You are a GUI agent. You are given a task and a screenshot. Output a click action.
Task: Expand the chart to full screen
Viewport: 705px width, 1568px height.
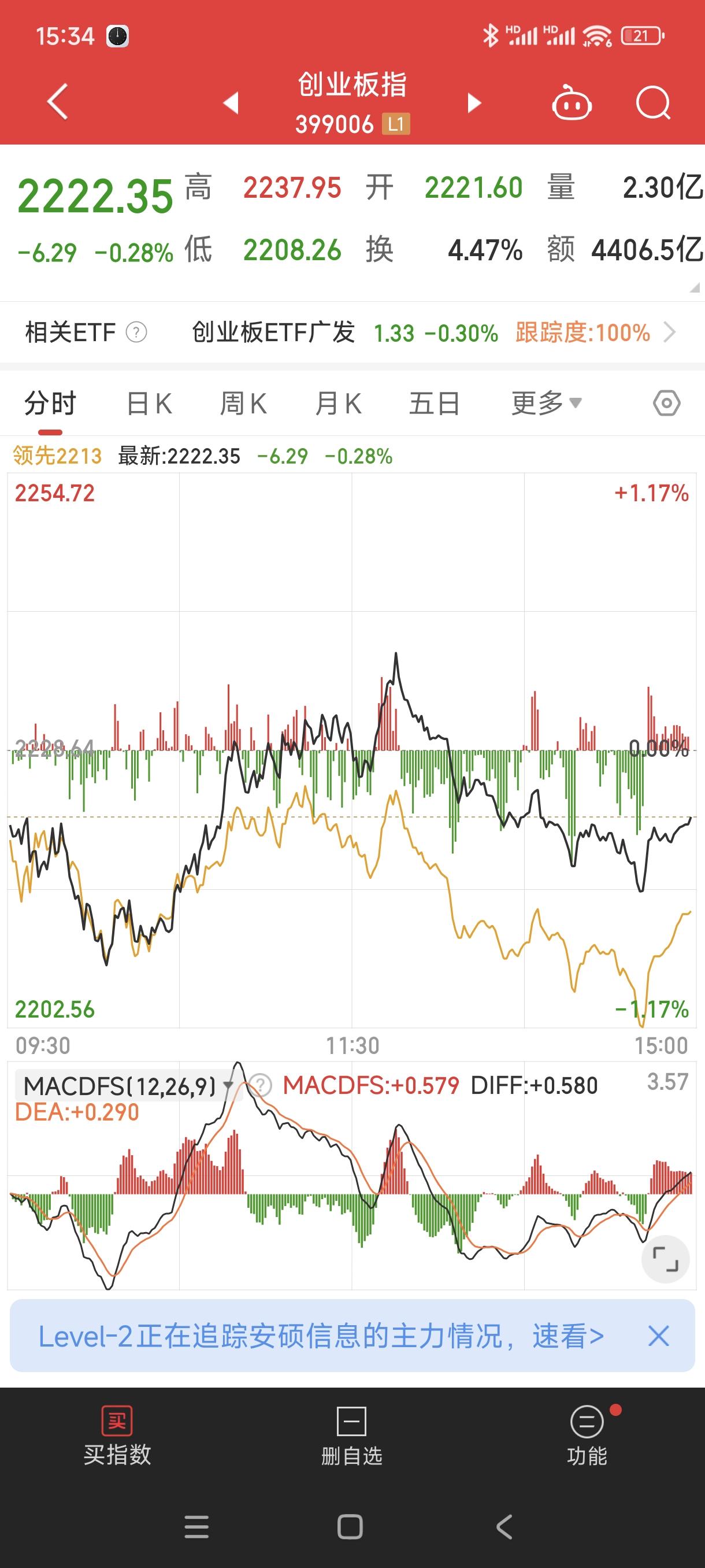[665, 1259]
